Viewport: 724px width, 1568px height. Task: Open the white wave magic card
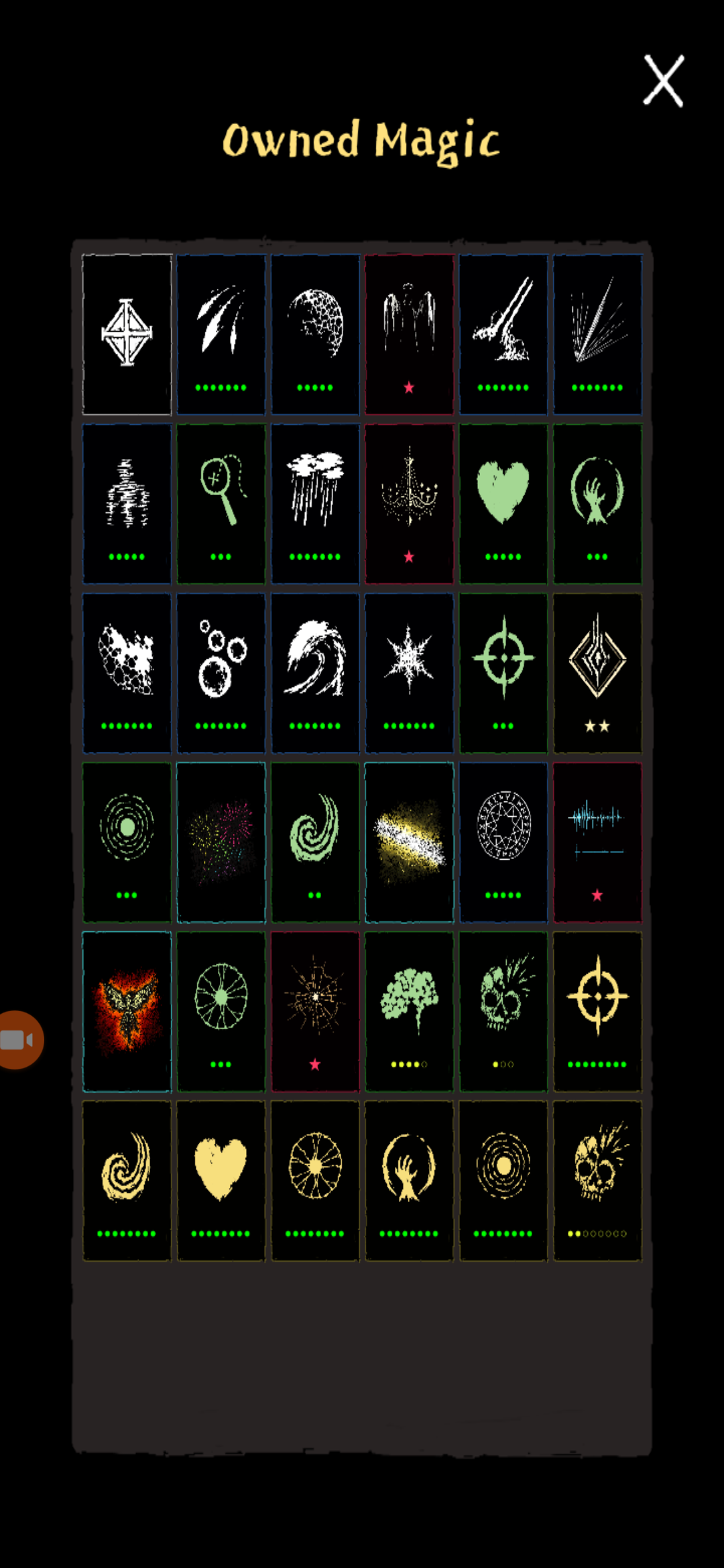pos(315,672)
